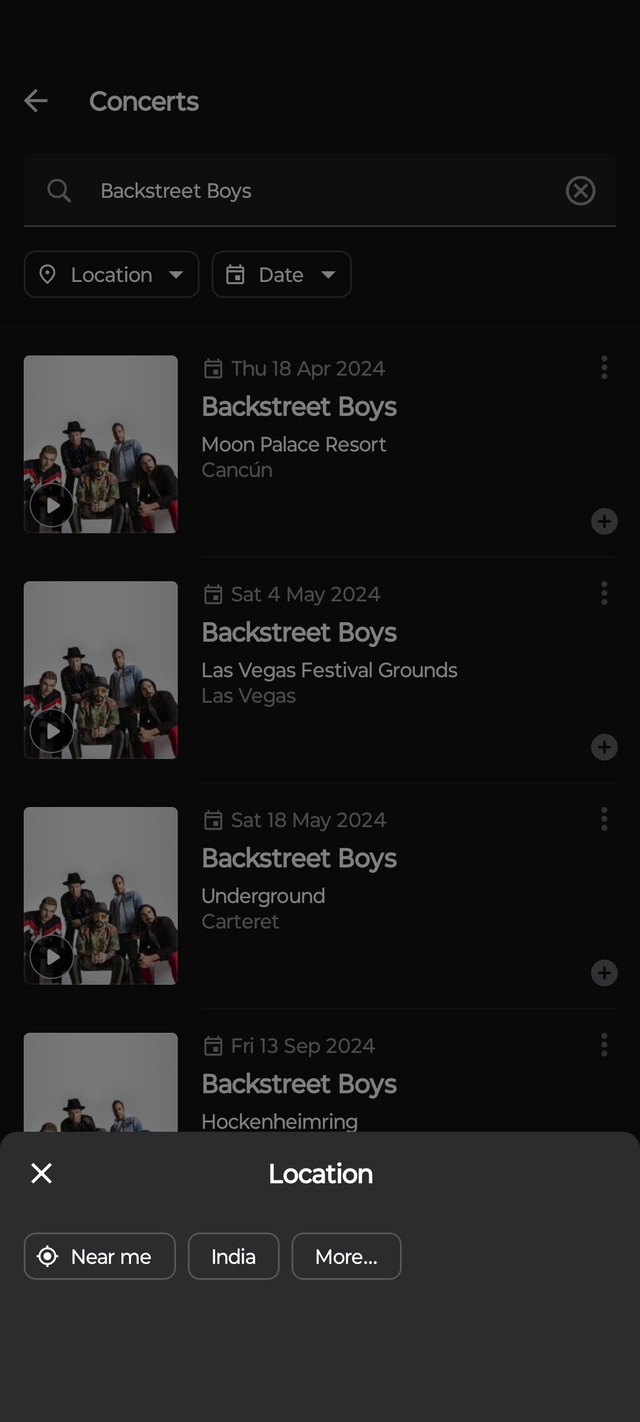
Task: Open overflow menu for Cancún concert
Action: (604, 368)
